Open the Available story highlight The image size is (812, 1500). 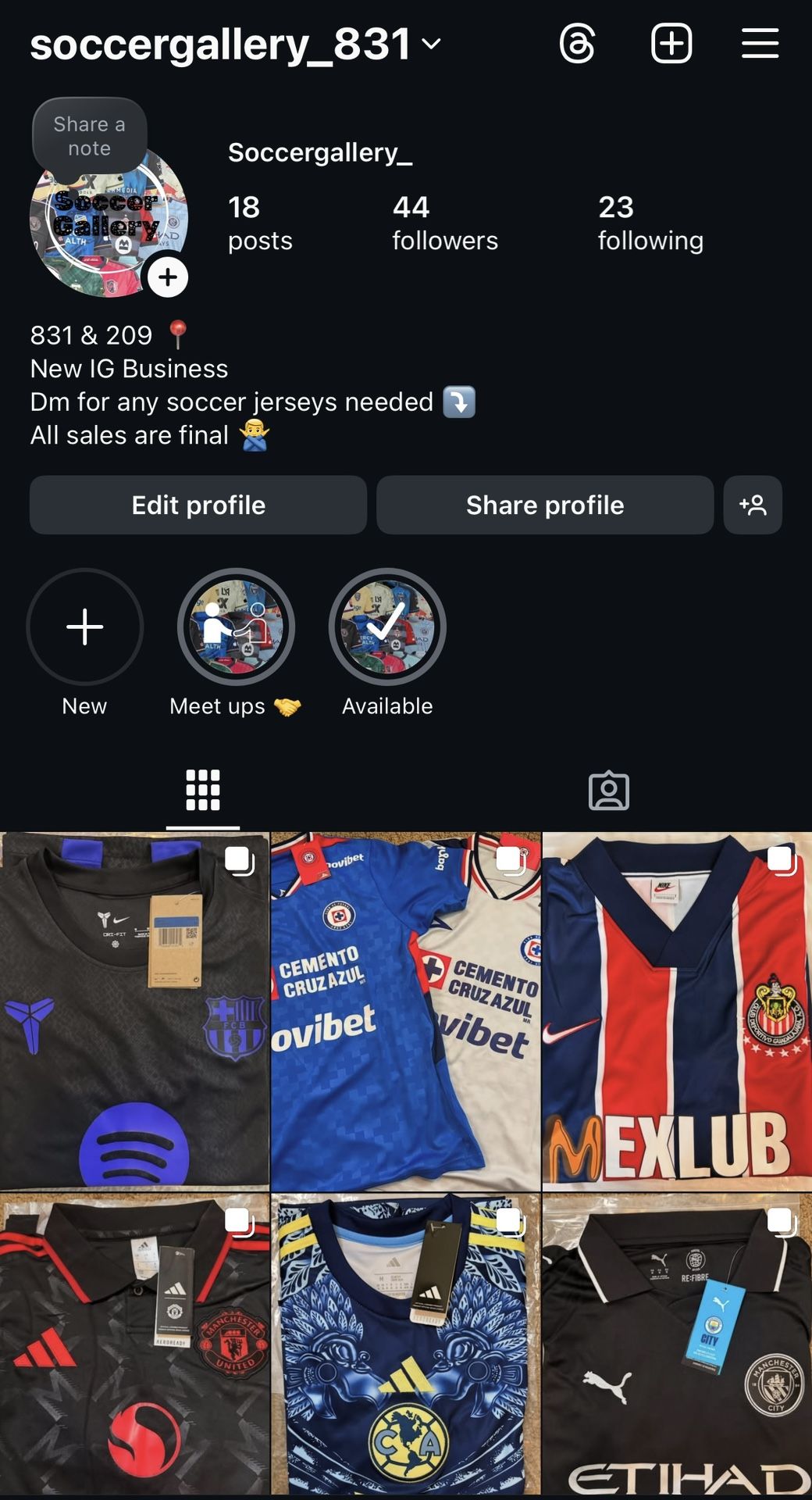coord(387,627)
